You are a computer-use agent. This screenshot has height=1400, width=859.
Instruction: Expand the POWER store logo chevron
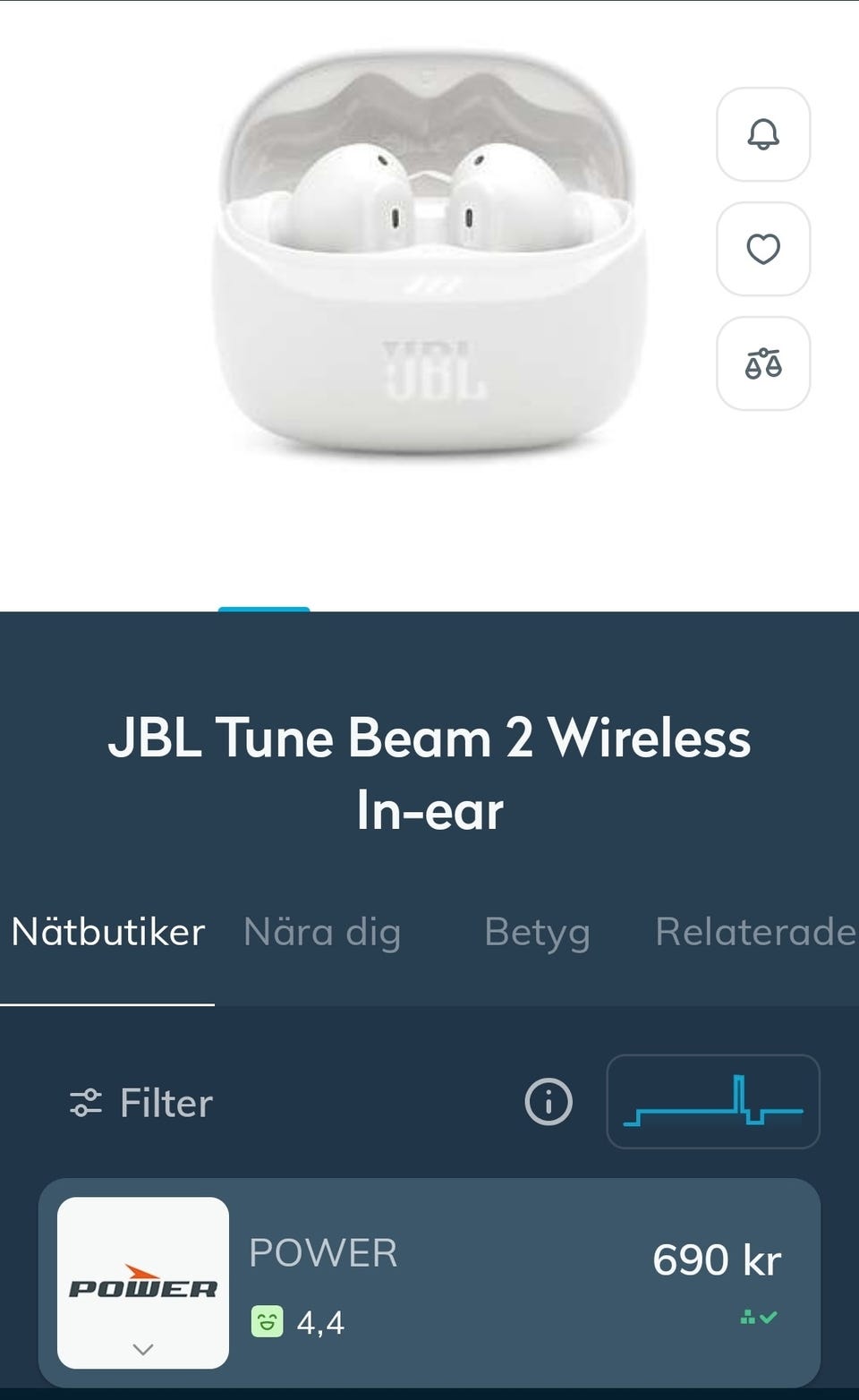tap(143, 1349)
